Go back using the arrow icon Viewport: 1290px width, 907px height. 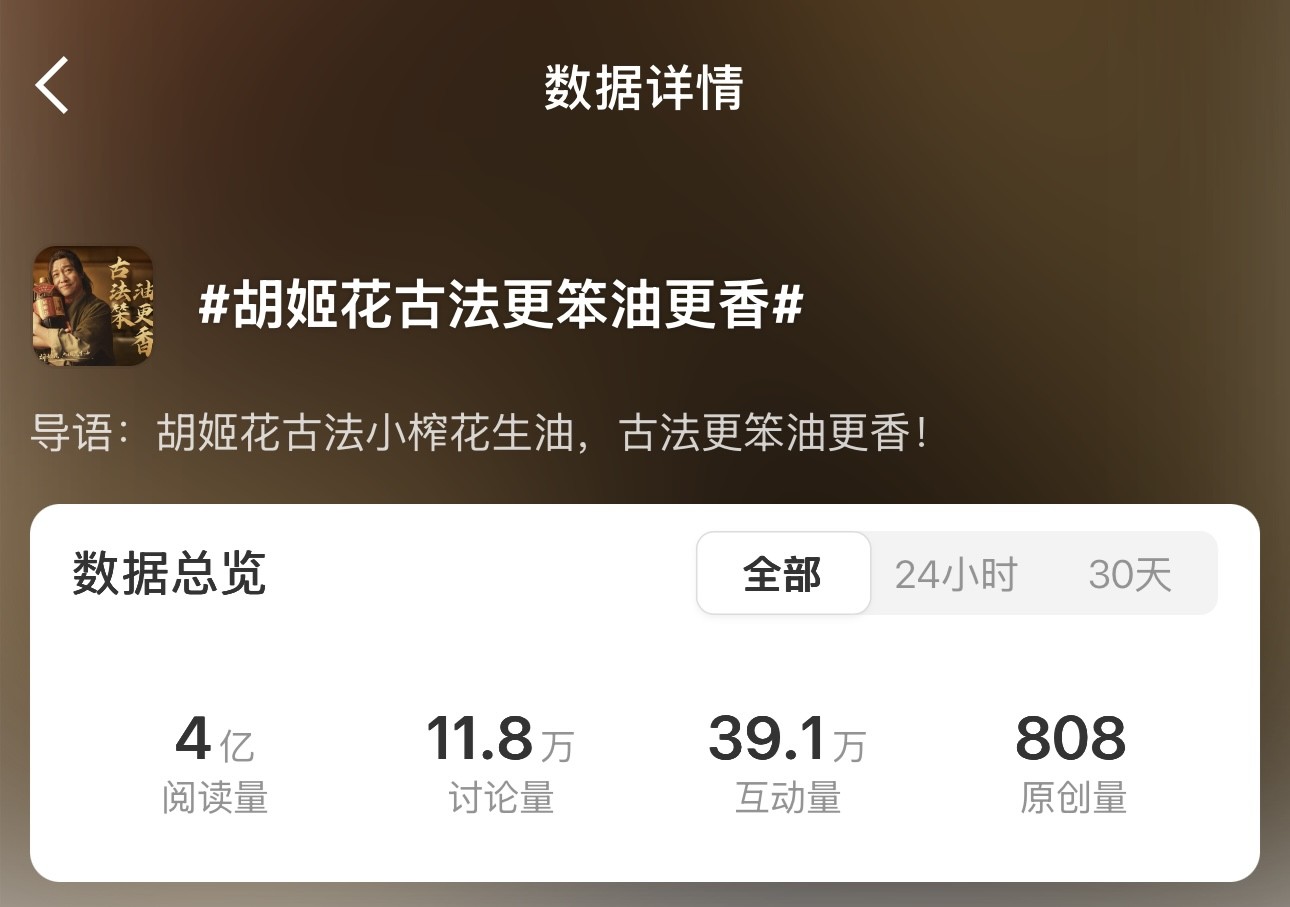click(52, 86)
